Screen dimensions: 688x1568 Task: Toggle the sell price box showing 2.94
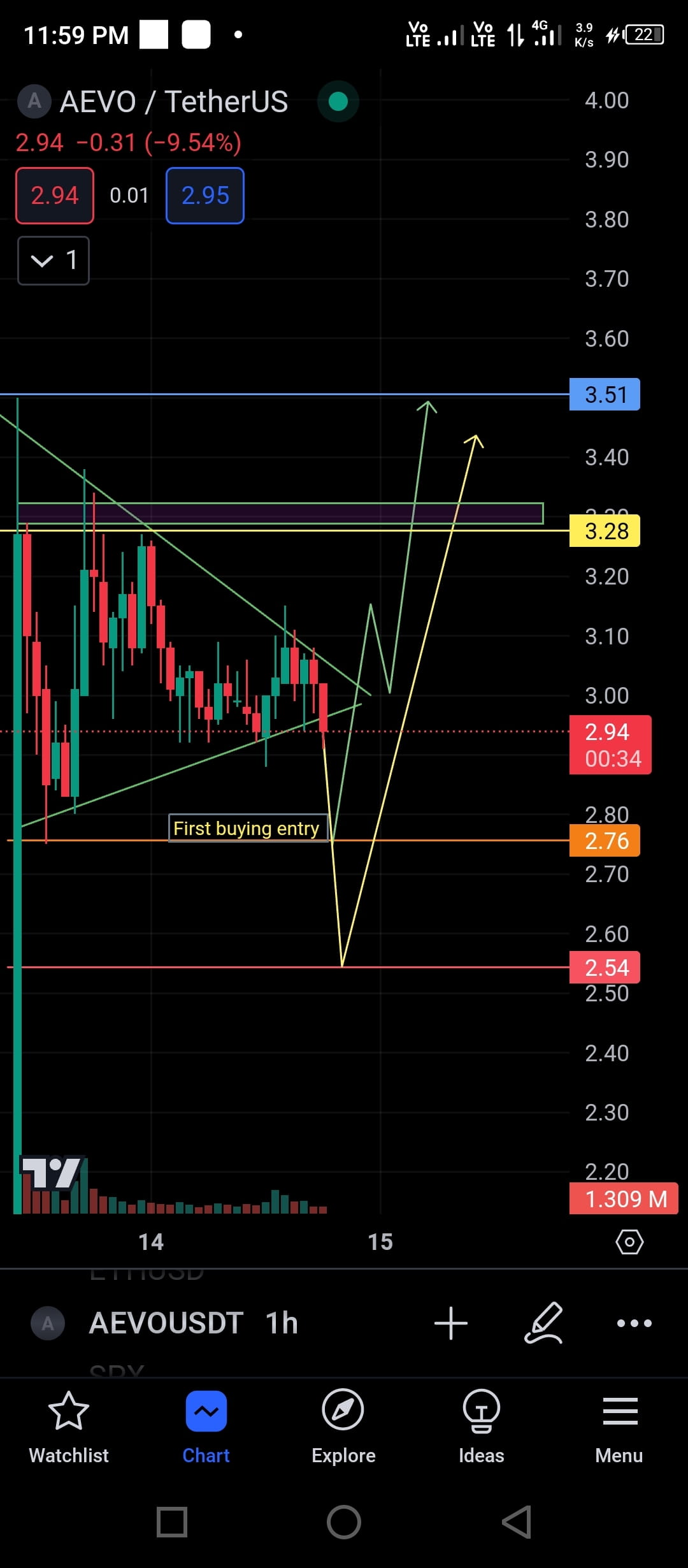pyautogui.click(x=54, y=196)
